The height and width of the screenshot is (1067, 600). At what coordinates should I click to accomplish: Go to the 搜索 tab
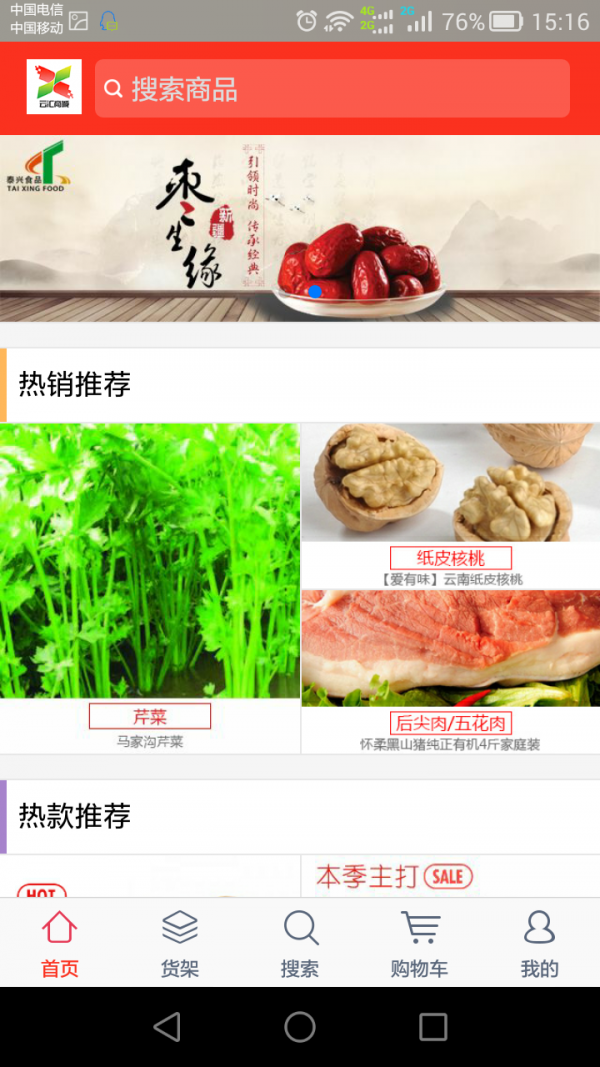300,944
